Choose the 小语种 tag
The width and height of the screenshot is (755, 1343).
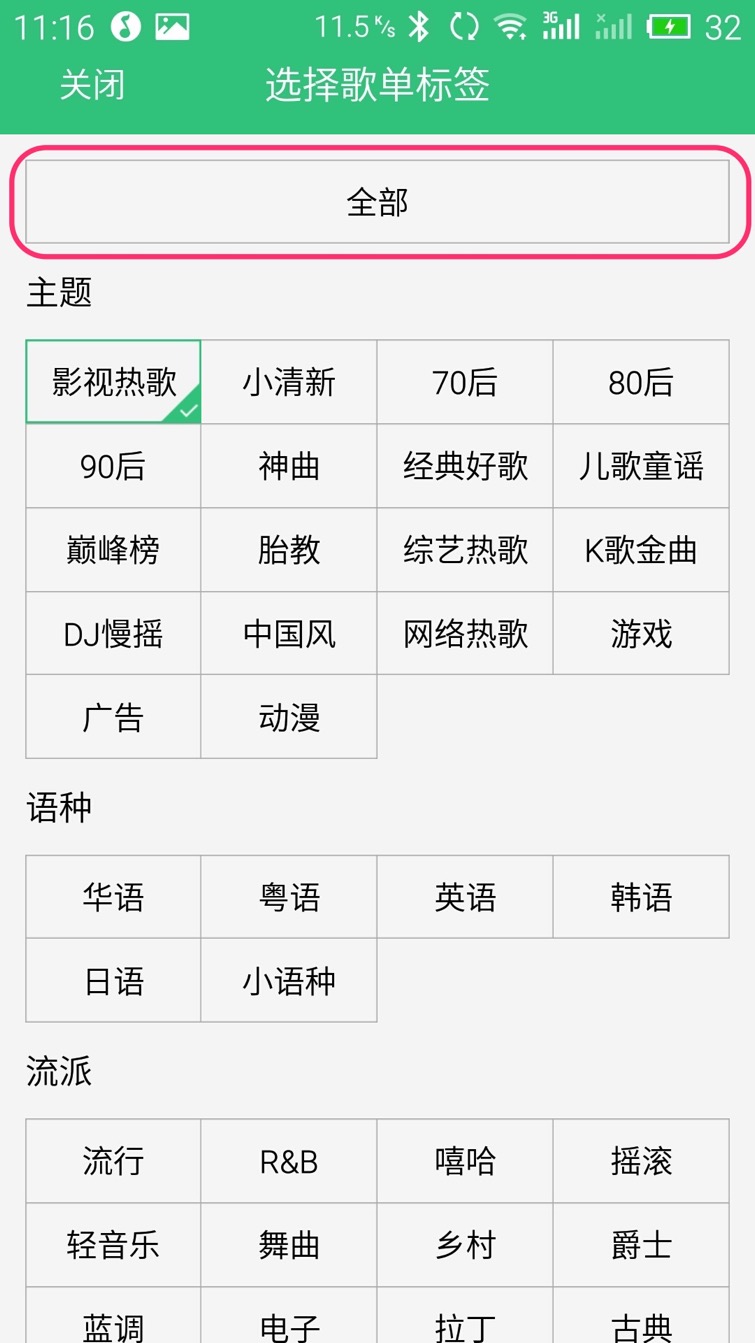coord(289,981)
